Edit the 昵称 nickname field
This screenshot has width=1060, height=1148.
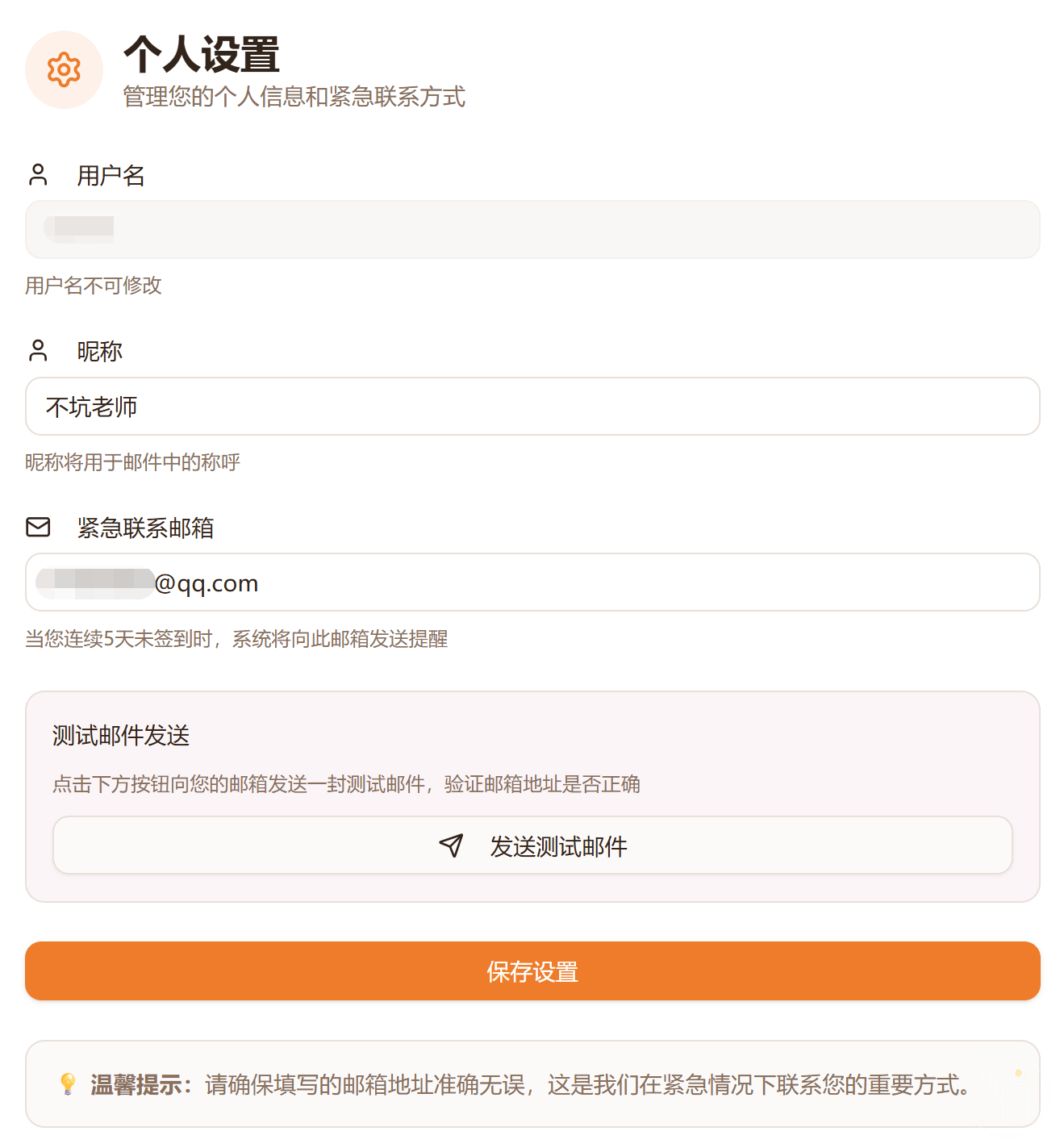(532, 407)
